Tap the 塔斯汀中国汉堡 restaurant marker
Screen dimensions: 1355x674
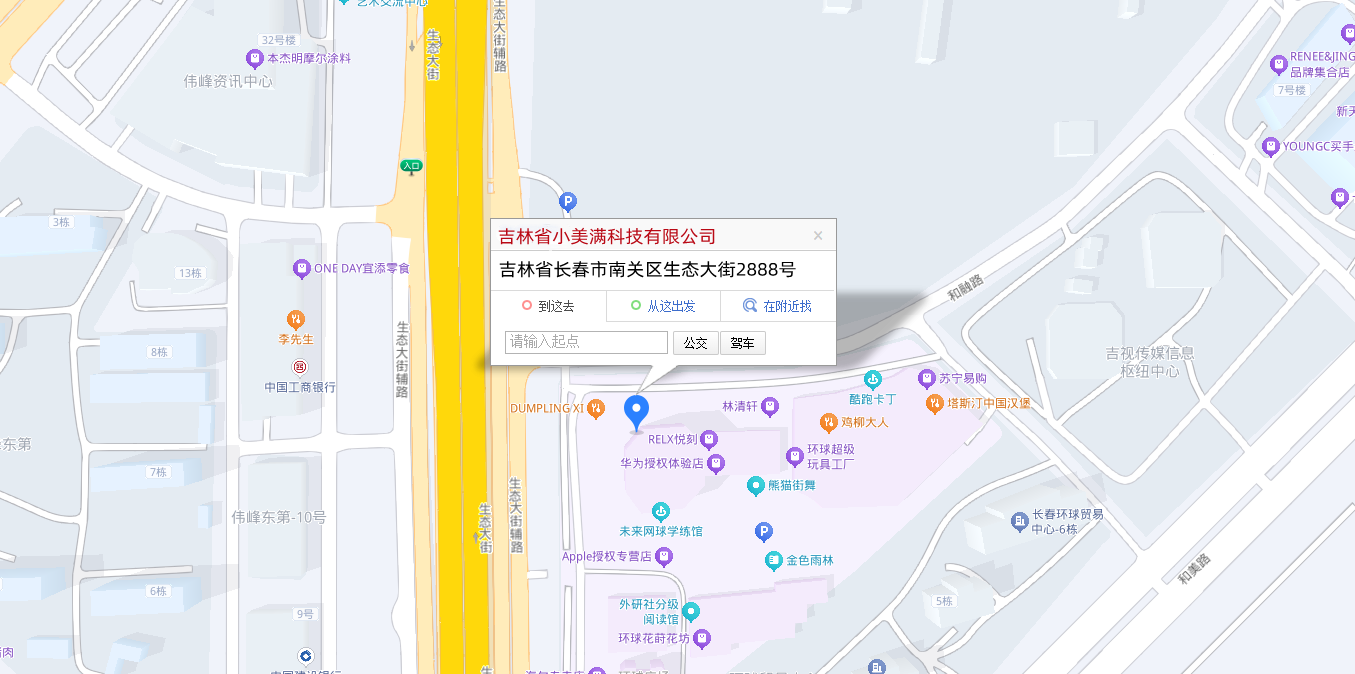point(935,403)
